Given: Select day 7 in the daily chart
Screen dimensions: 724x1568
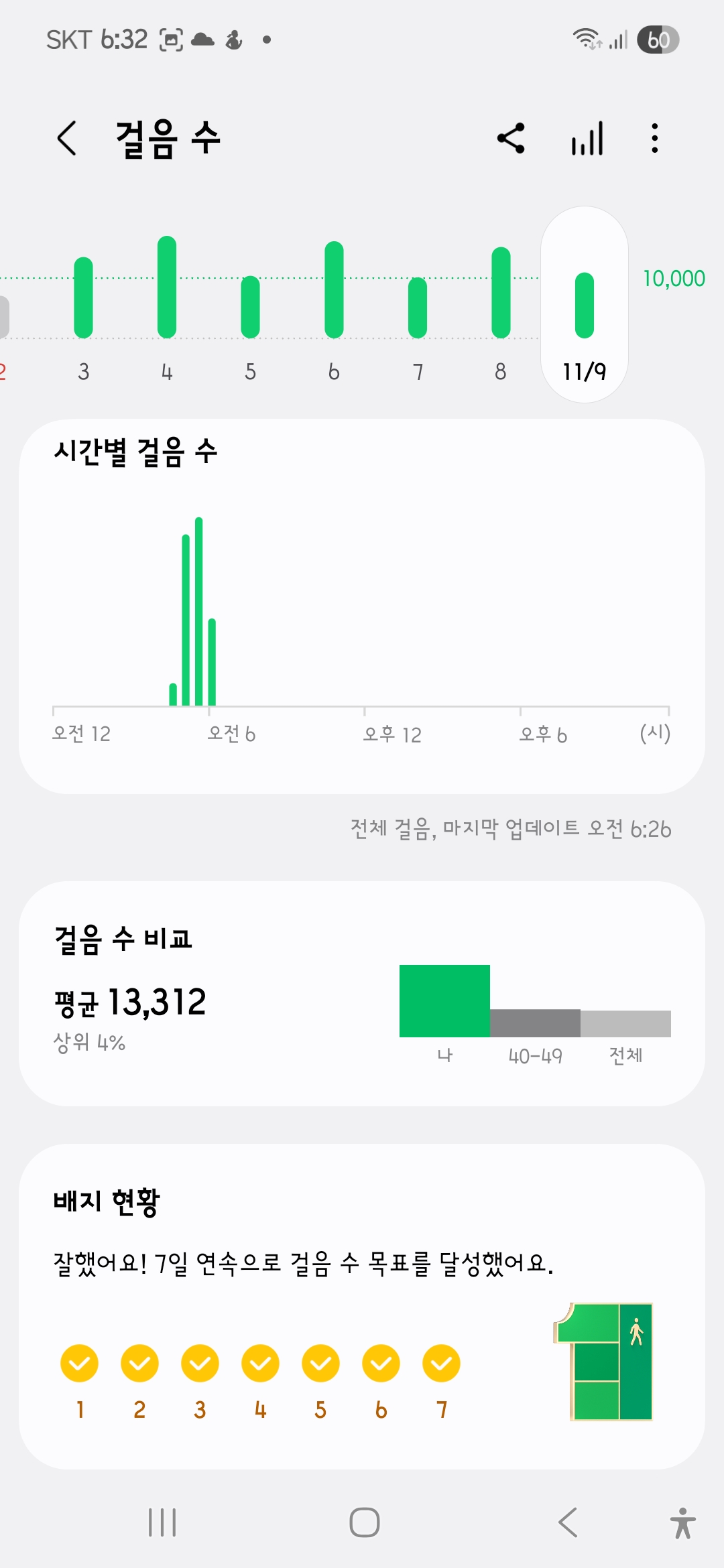Looking at the screenshot, I should point(418,308).
